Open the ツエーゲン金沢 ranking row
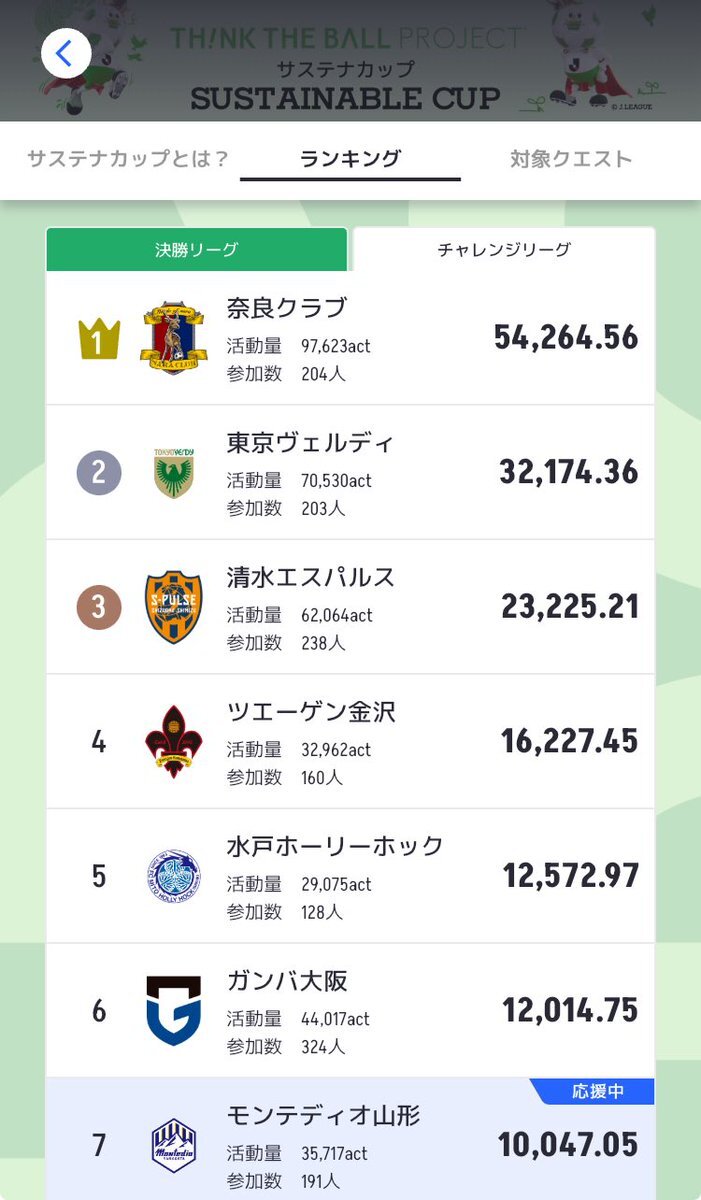The height and width of the screenshot is (1200, 701). pos(350,742)
